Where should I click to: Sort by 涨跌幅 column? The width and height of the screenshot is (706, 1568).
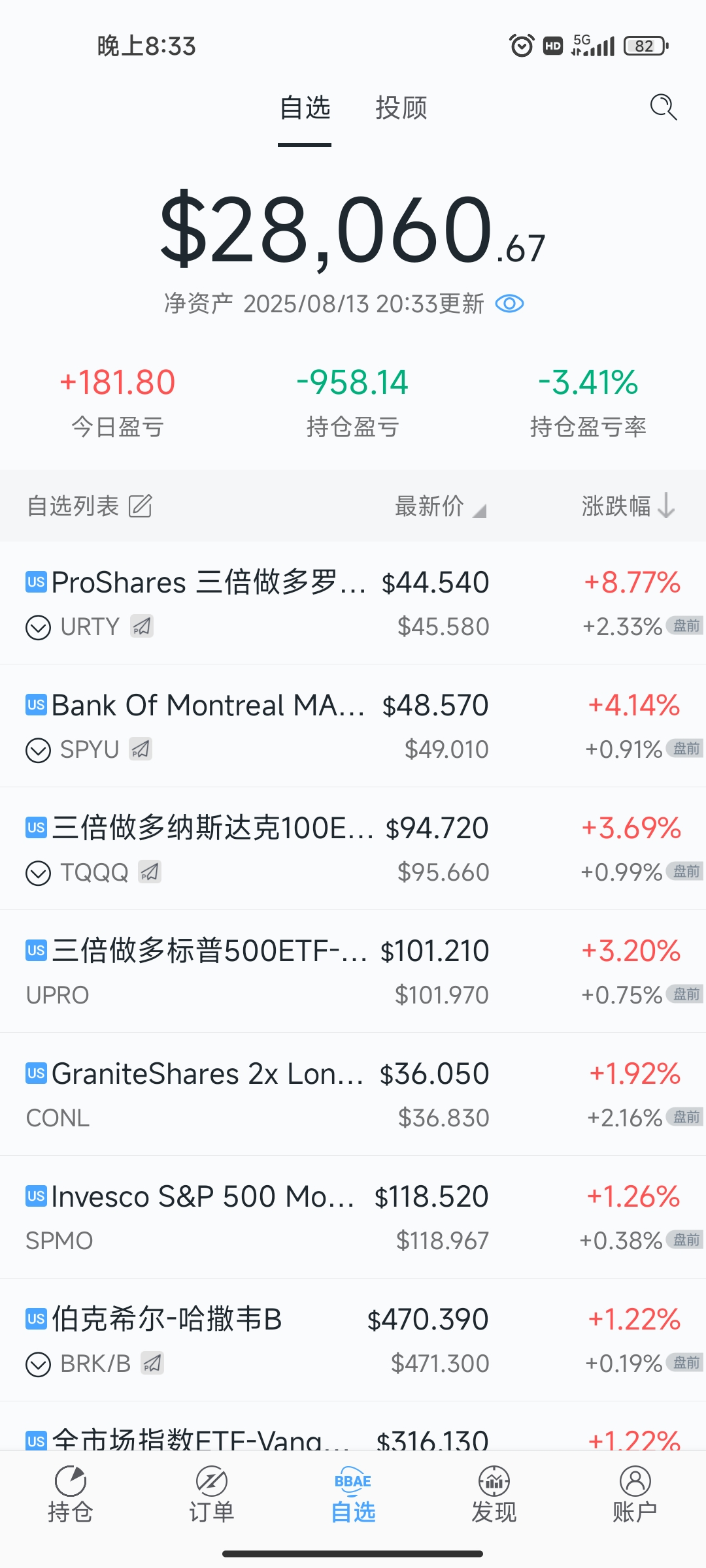tap(628, 506)
